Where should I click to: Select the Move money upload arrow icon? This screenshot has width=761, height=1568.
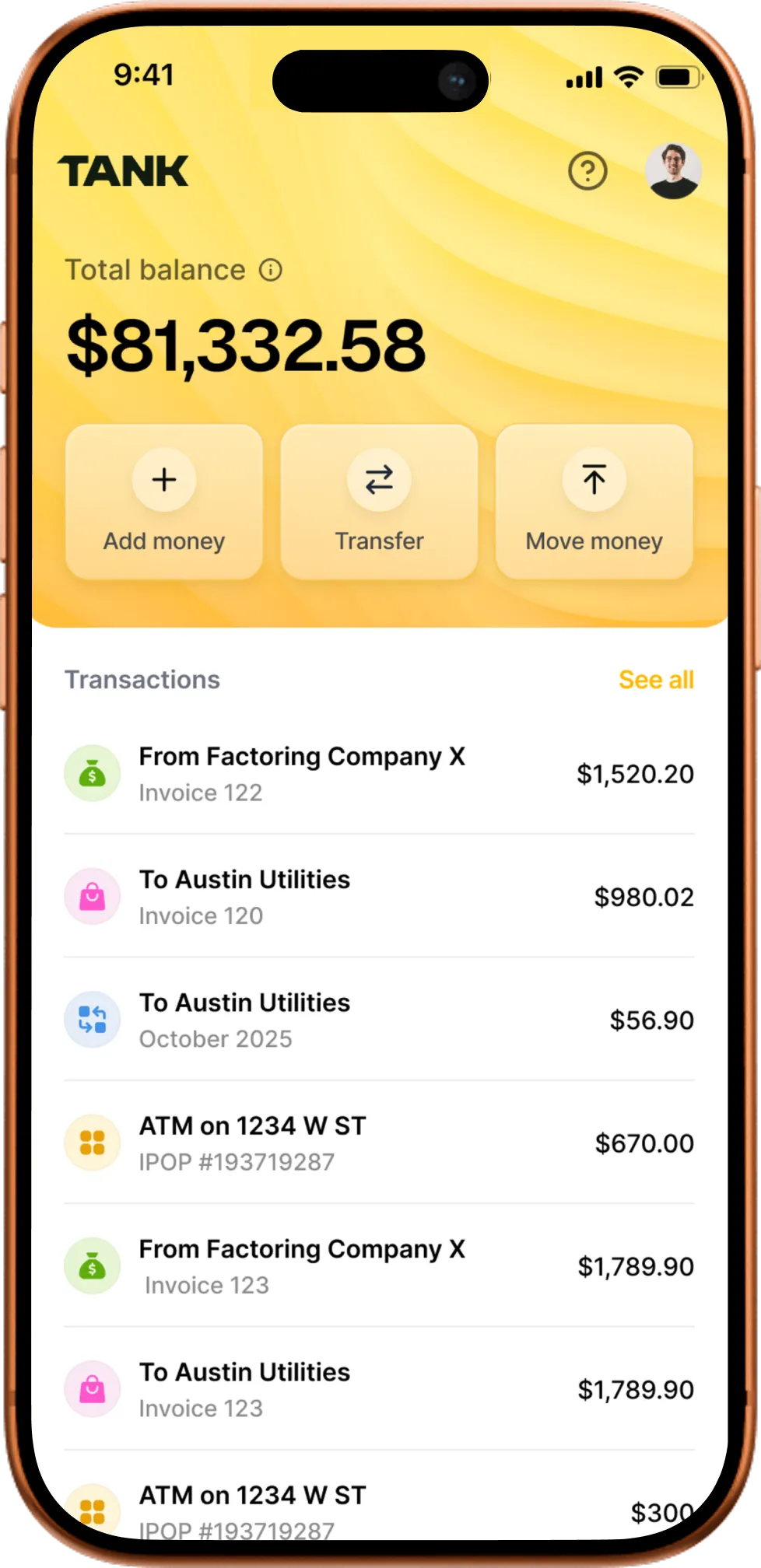click(594, 480)
